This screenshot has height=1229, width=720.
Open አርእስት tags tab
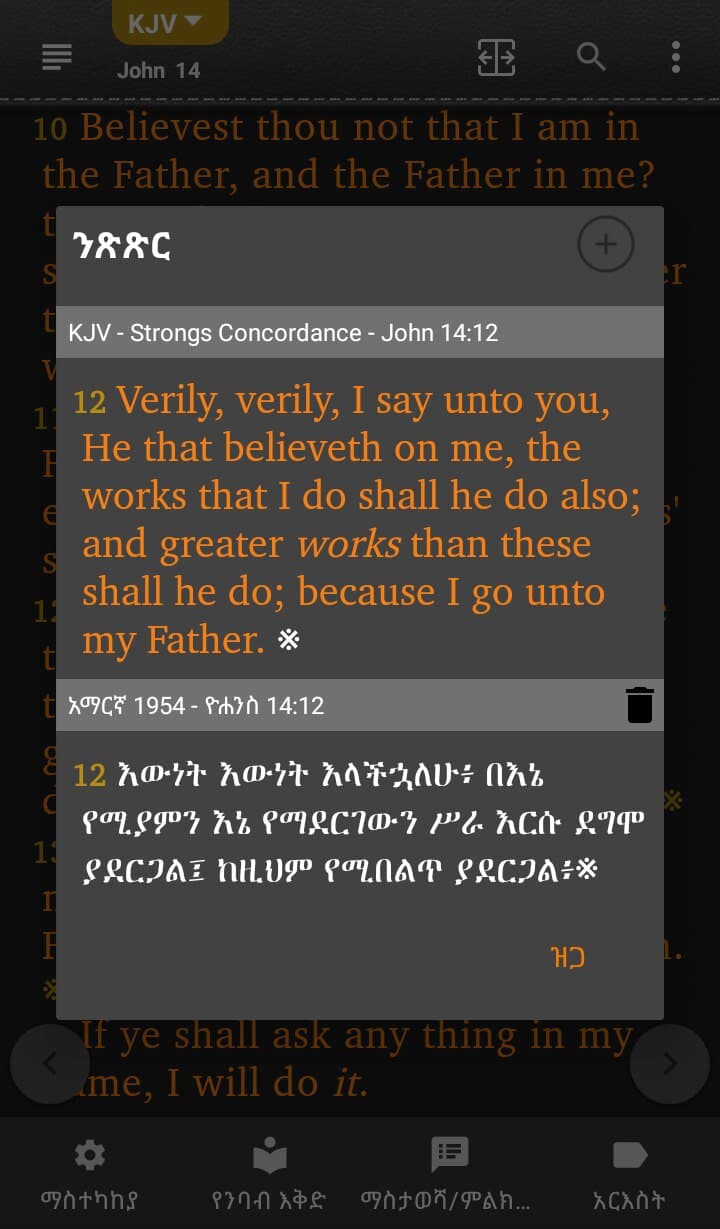630,1174
